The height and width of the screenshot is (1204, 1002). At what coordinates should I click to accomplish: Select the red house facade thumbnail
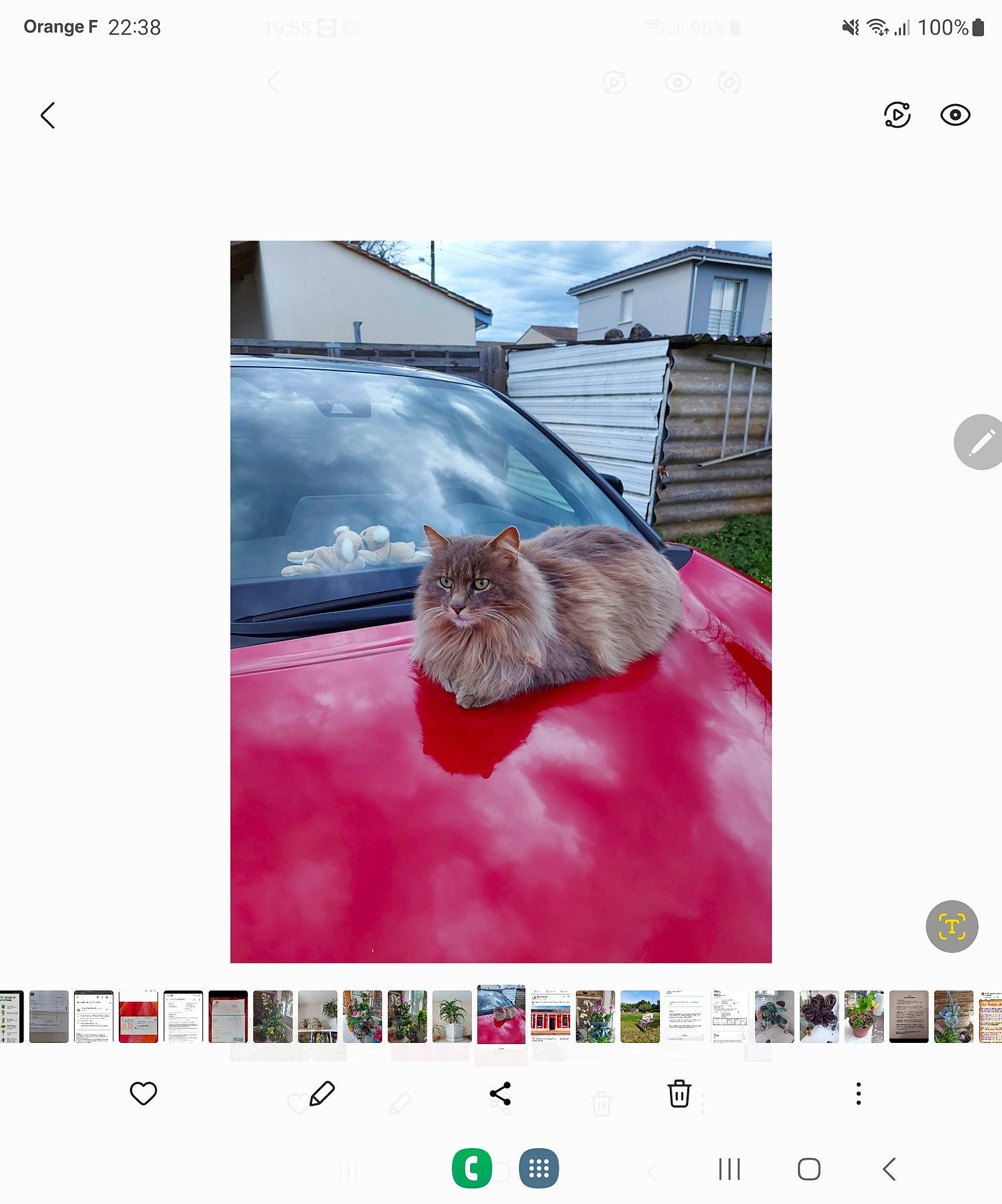tap(550, 1016)
